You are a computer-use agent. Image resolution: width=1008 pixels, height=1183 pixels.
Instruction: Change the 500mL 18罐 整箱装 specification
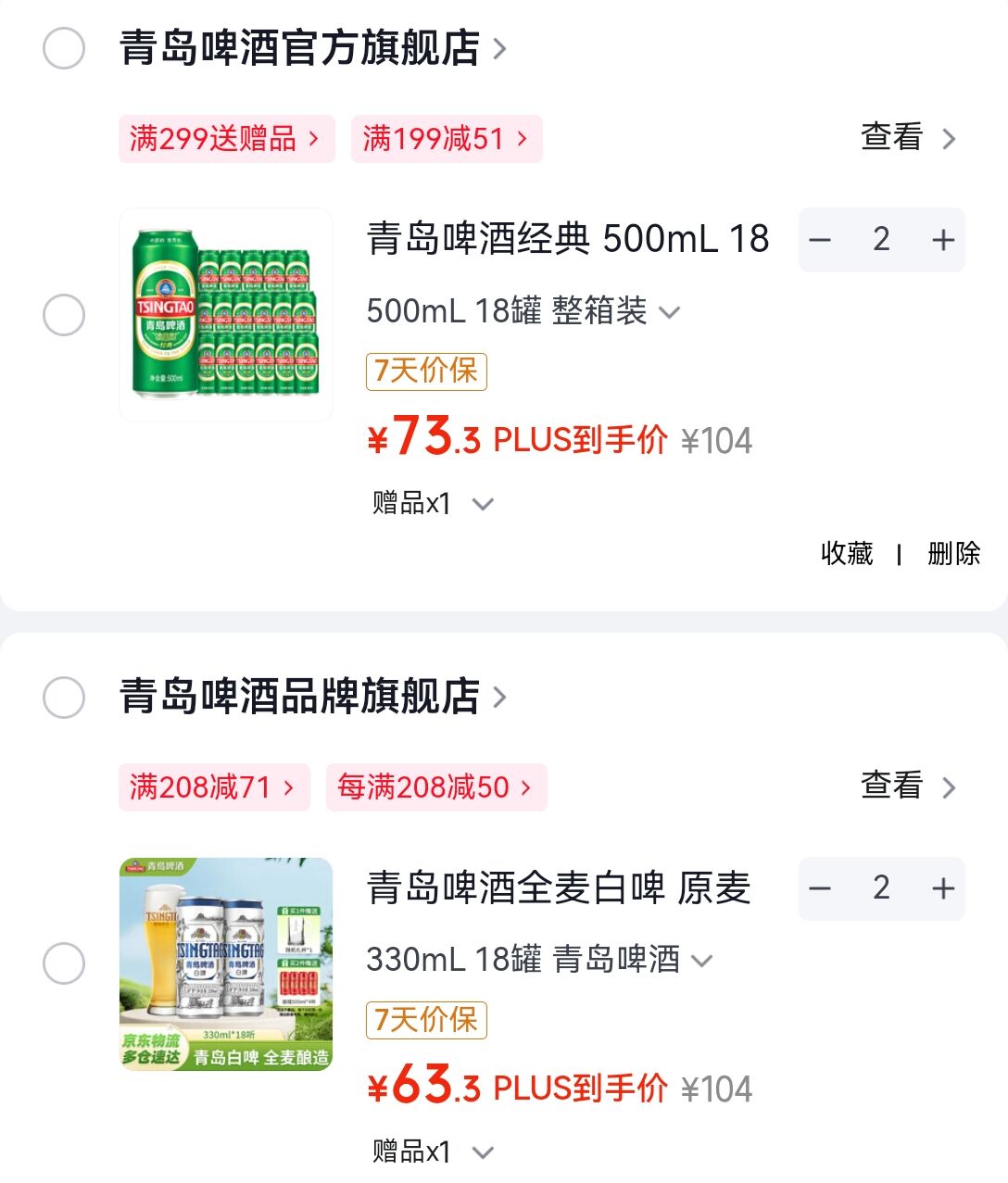point(523,311)
